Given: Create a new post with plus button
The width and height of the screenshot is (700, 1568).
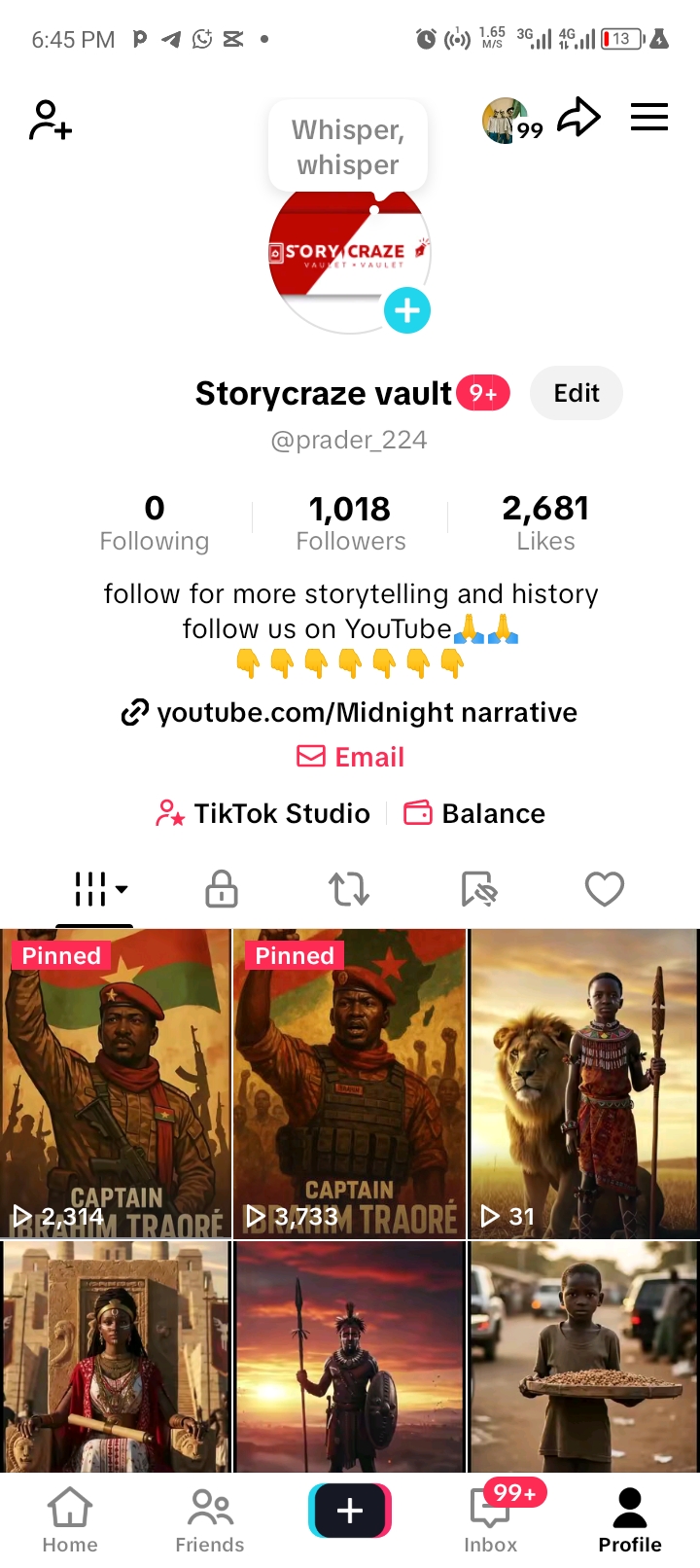Looking at the screenshot, I should click(x=350, y=1511).
